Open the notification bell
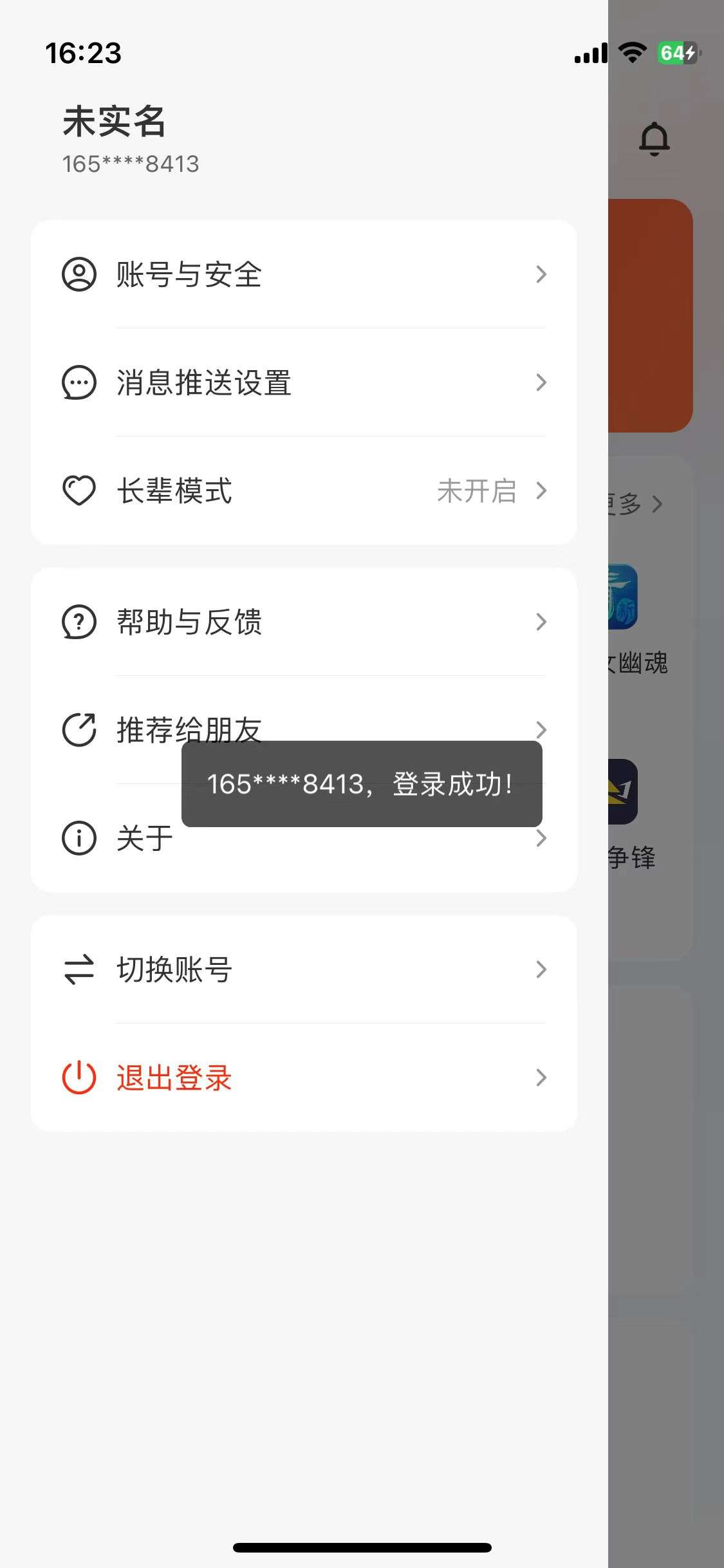Image resolution: width=724 pixels, height=1568 pixels. click(x=656, y=138)
